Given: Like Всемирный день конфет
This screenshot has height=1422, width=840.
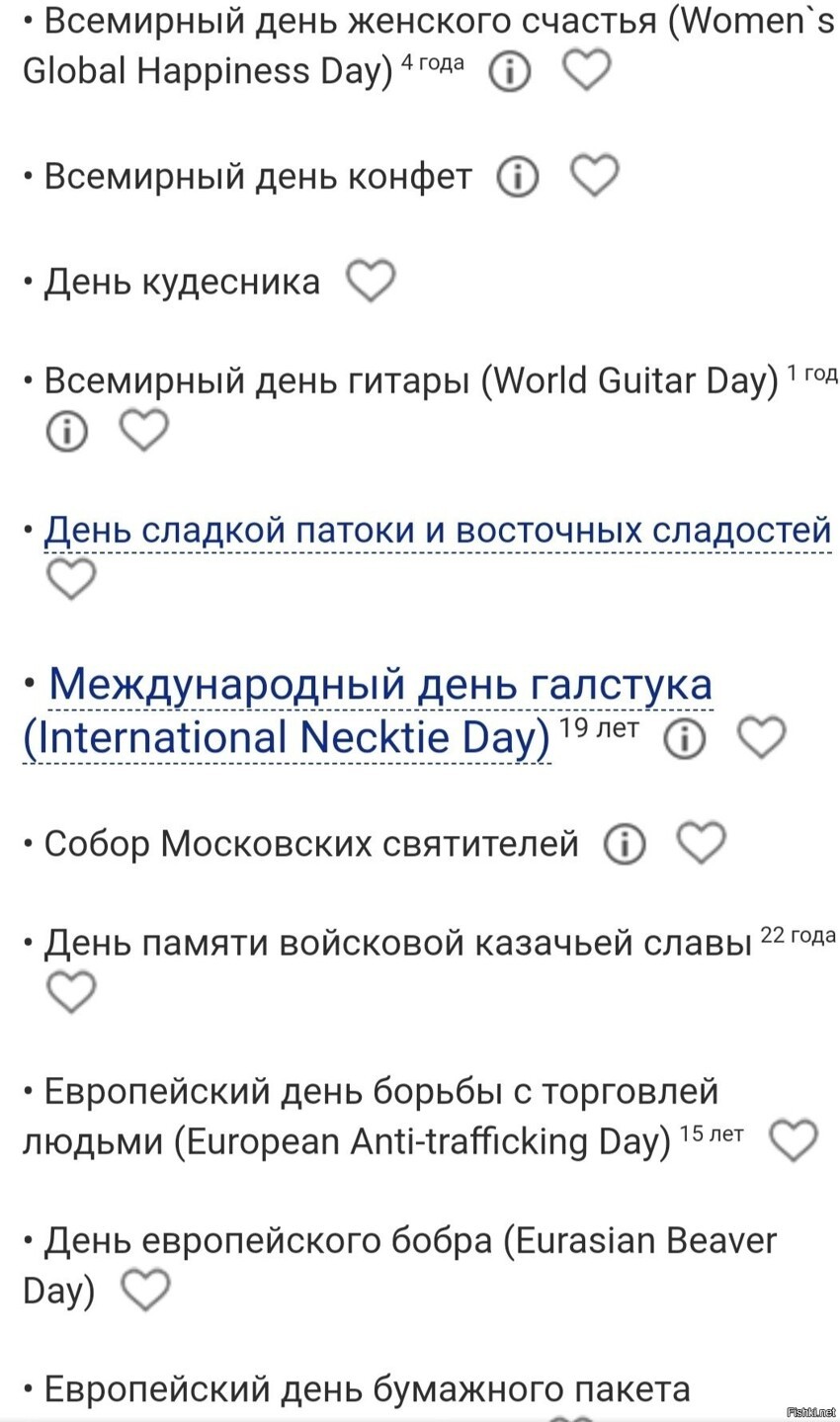Looking at the screenshot, I should point(595,176).
